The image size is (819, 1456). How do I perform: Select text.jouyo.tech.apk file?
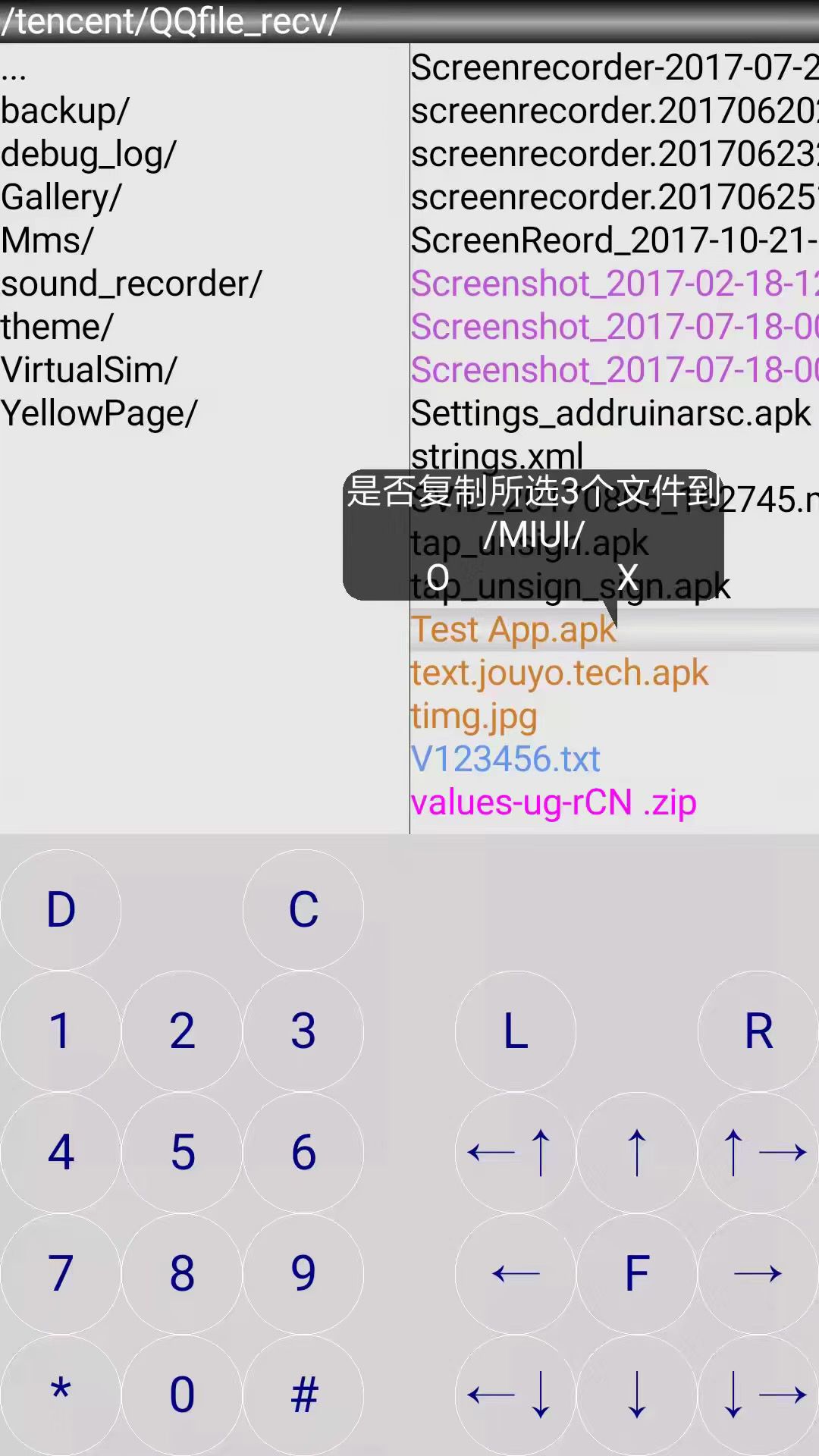[559, 673]
